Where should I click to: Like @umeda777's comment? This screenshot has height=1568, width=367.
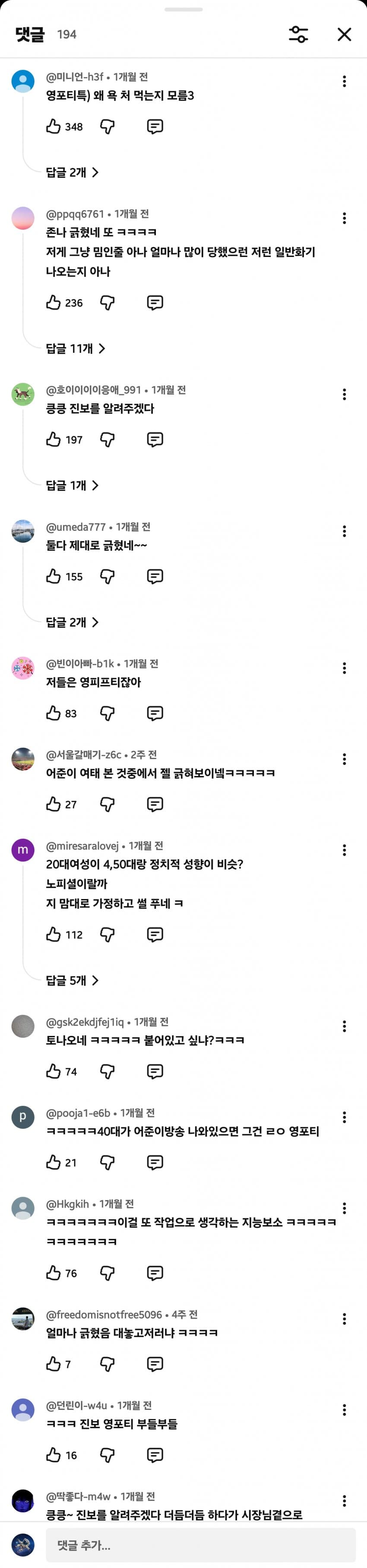point(54,577)
